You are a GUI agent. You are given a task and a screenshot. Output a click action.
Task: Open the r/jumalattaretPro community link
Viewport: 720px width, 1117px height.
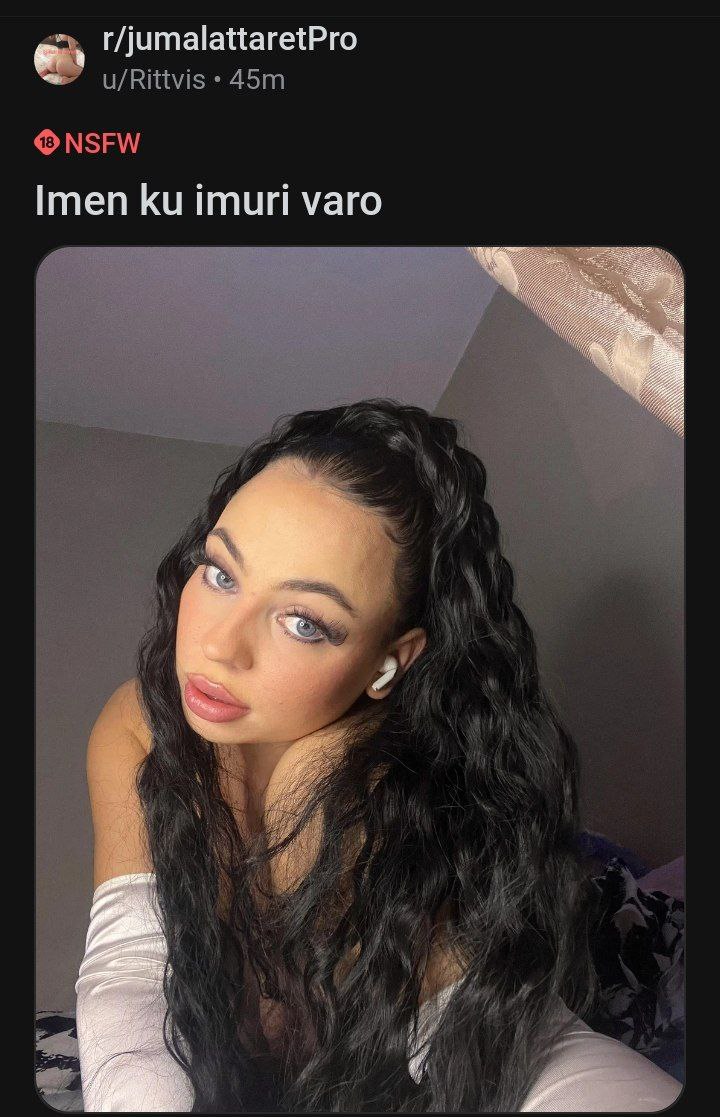pos(229,40)
